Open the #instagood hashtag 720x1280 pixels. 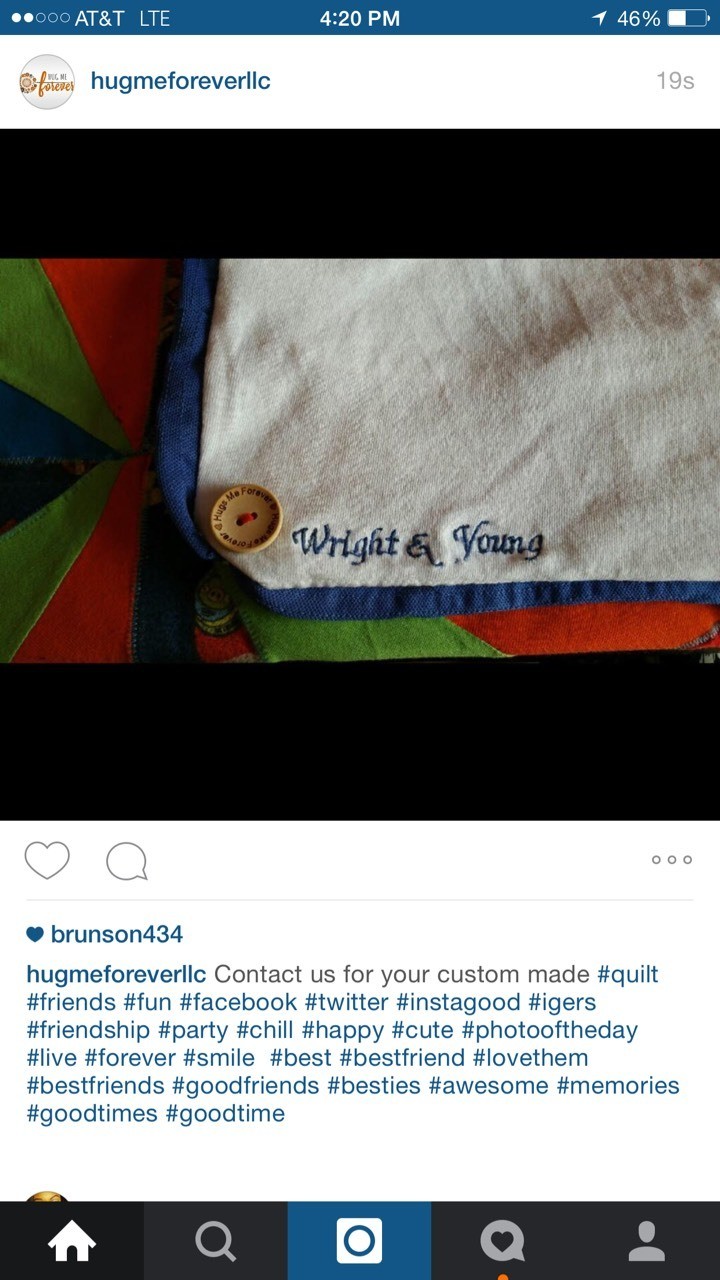click(x=458, y=1002)
